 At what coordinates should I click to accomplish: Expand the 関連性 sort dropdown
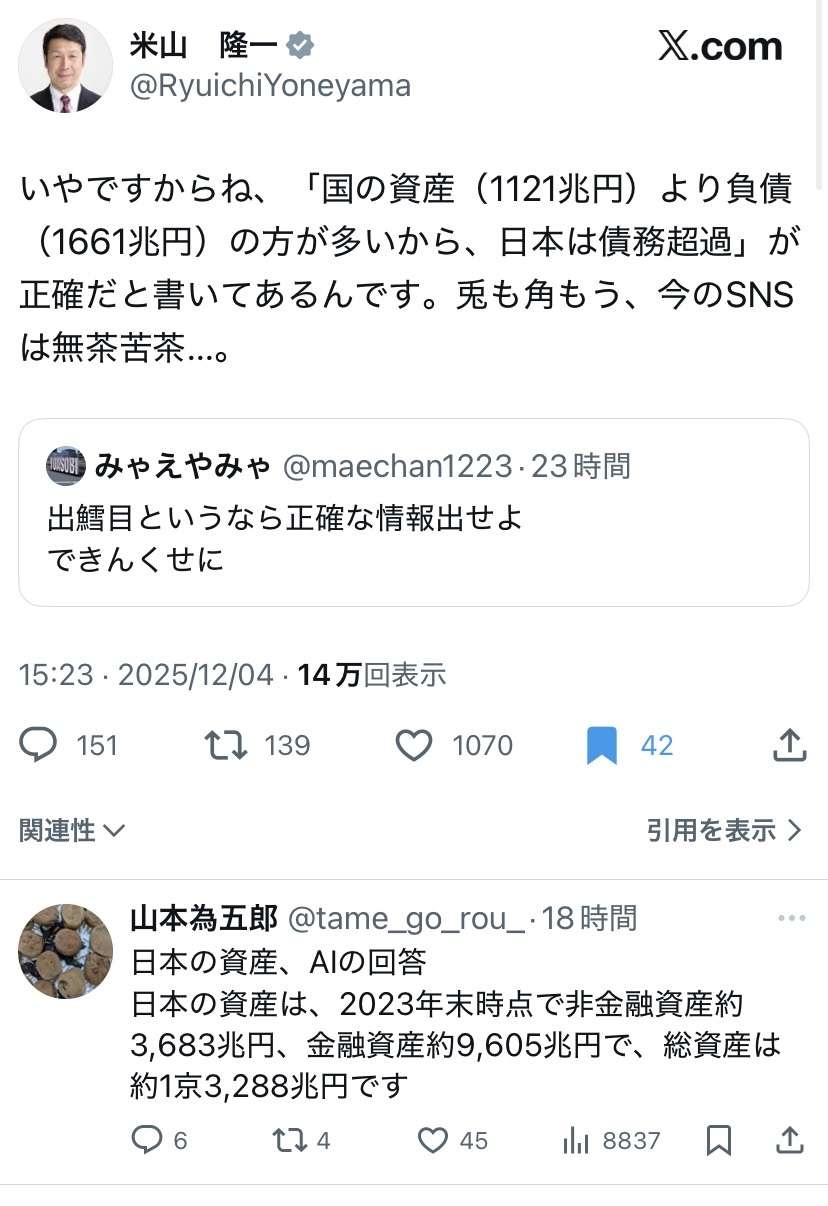[72, 830]
